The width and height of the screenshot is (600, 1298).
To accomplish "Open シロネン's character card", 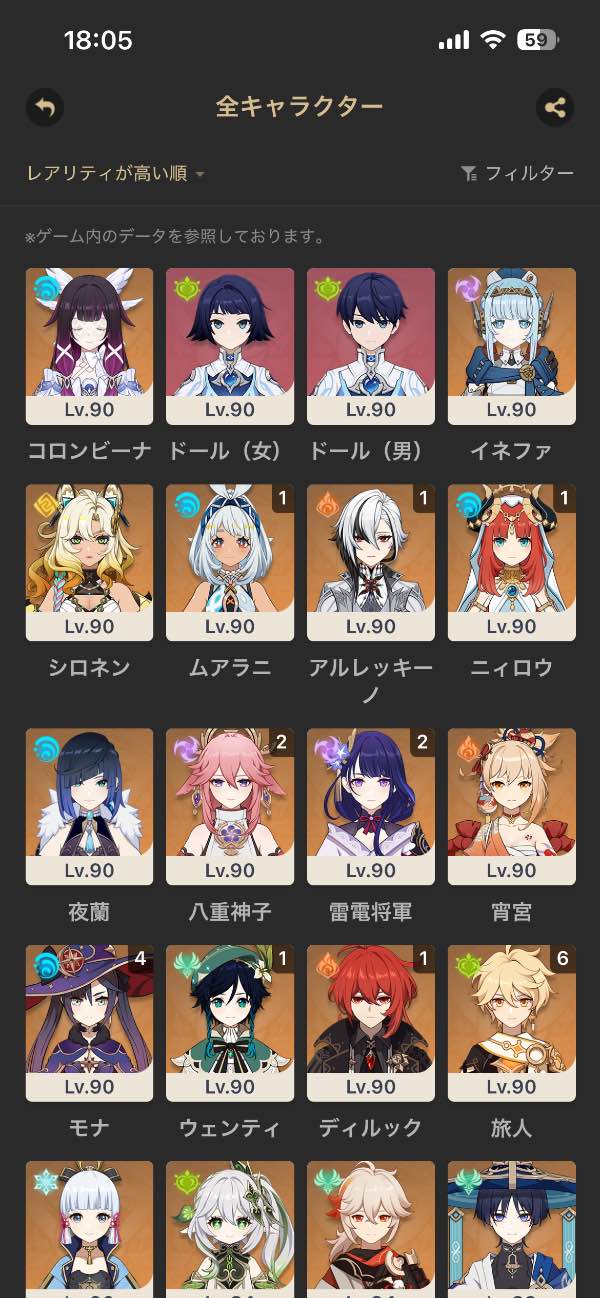I will [x=90, y=562].
